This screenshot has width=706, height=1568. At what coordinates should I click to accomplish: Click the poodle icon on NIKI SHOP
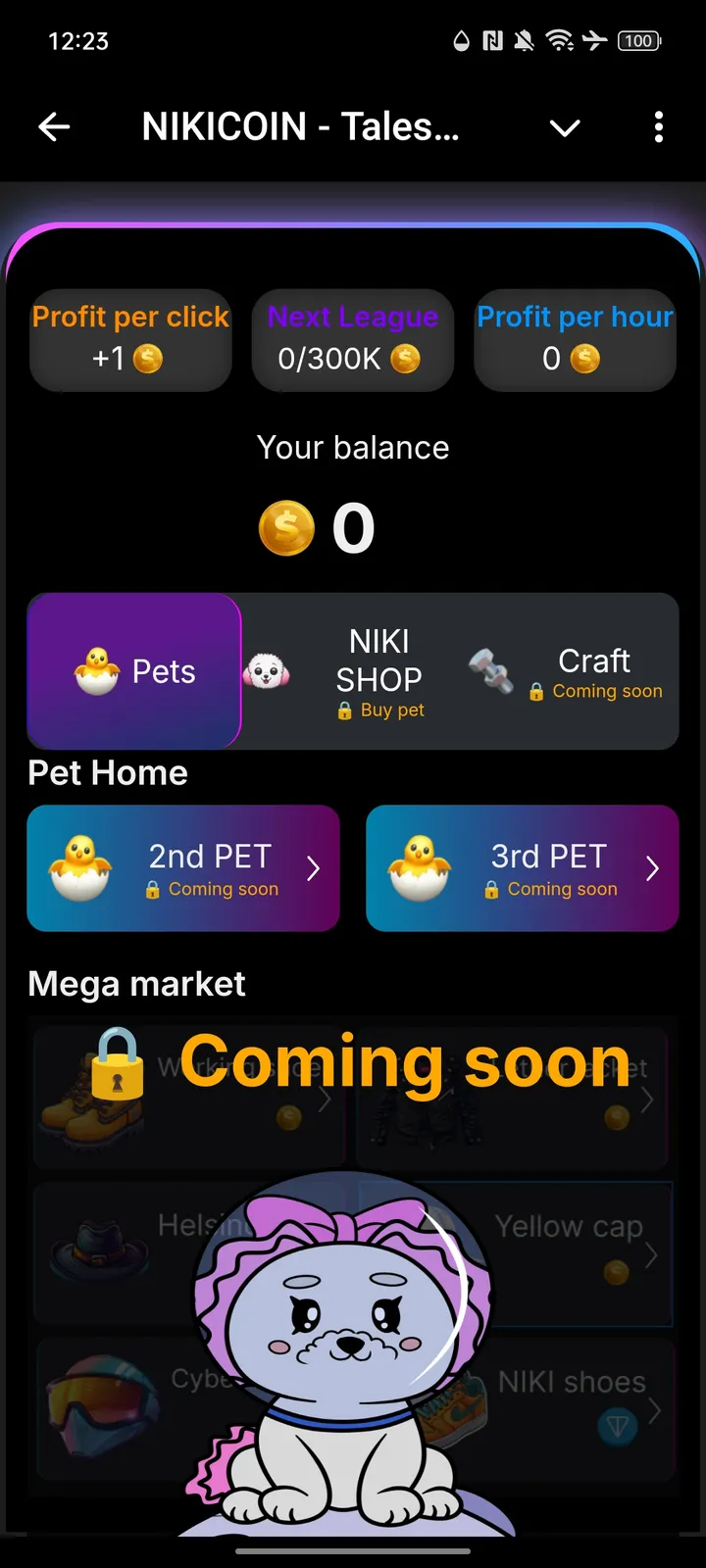coord(268,670)
